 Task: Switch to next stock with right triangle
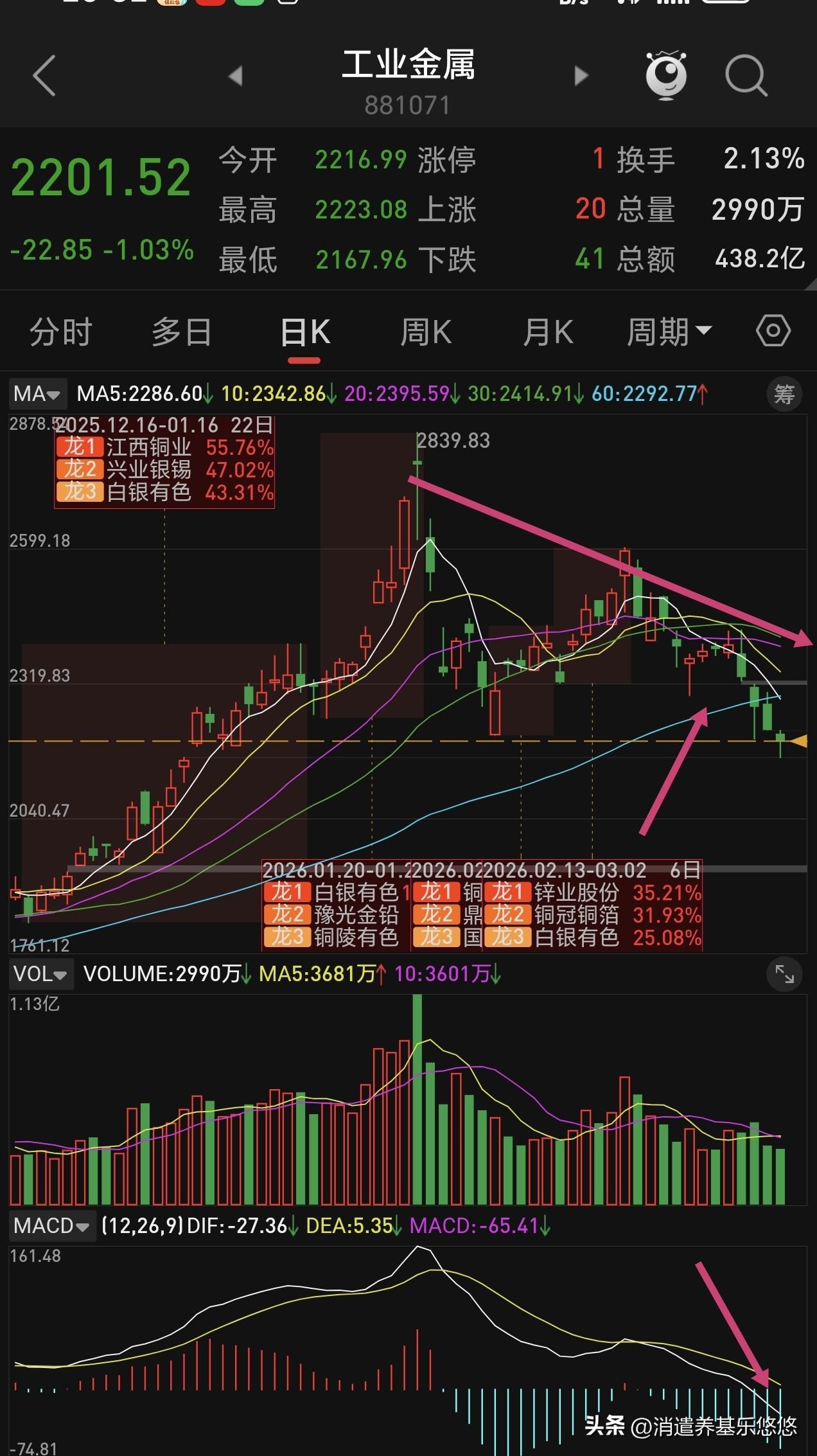click(580, 75)
